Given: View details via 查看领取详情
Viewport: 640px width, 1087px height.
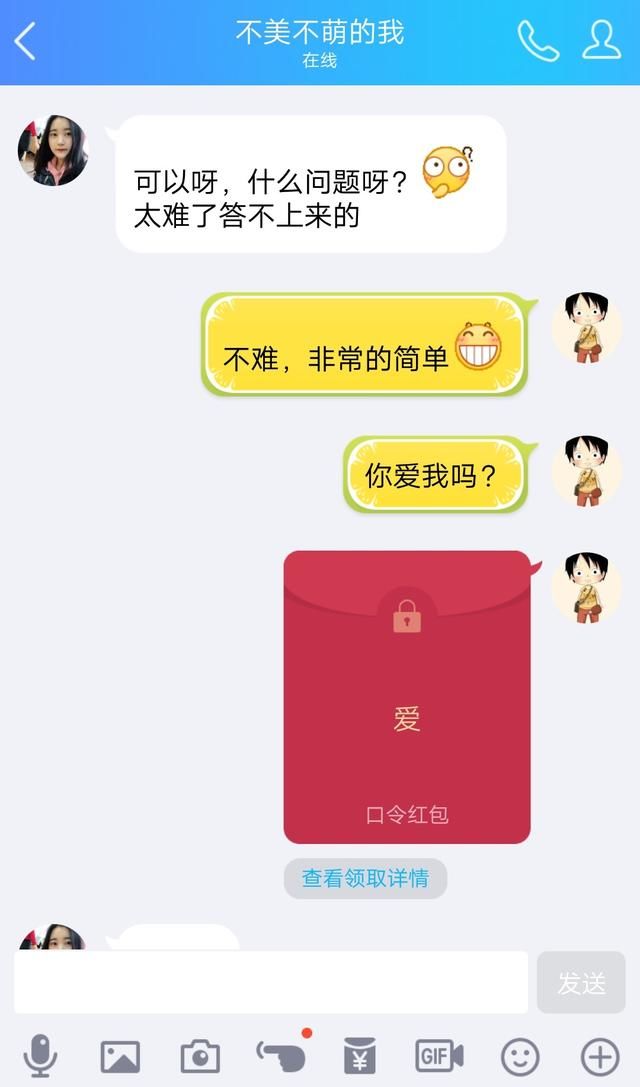Looking at the screenshot, I should 365,879.
